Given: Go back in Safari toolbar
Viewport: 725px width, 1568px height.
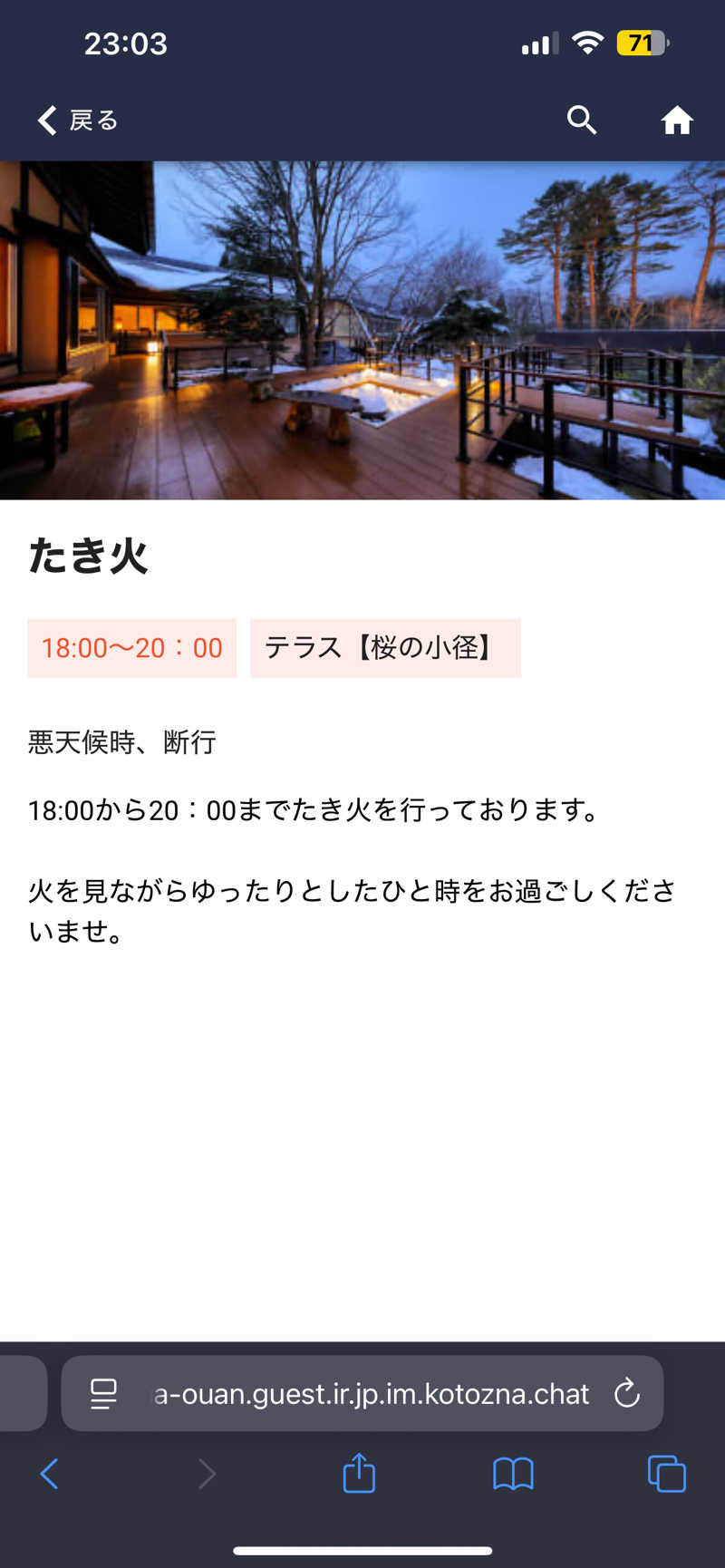Looking at the screenshot, I should click(50, 1474).
